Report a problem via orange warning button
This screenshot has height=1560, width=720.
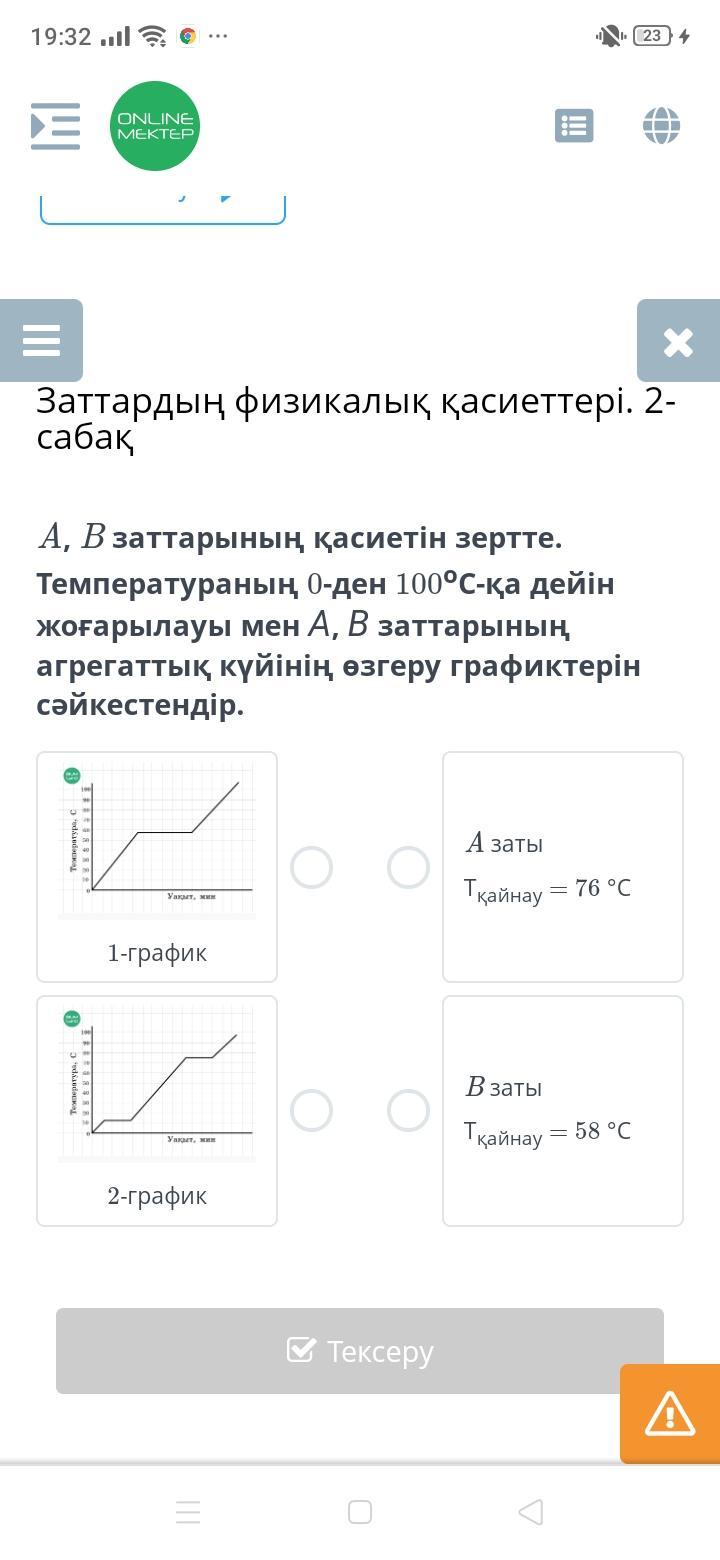(x=669, y=1414)
